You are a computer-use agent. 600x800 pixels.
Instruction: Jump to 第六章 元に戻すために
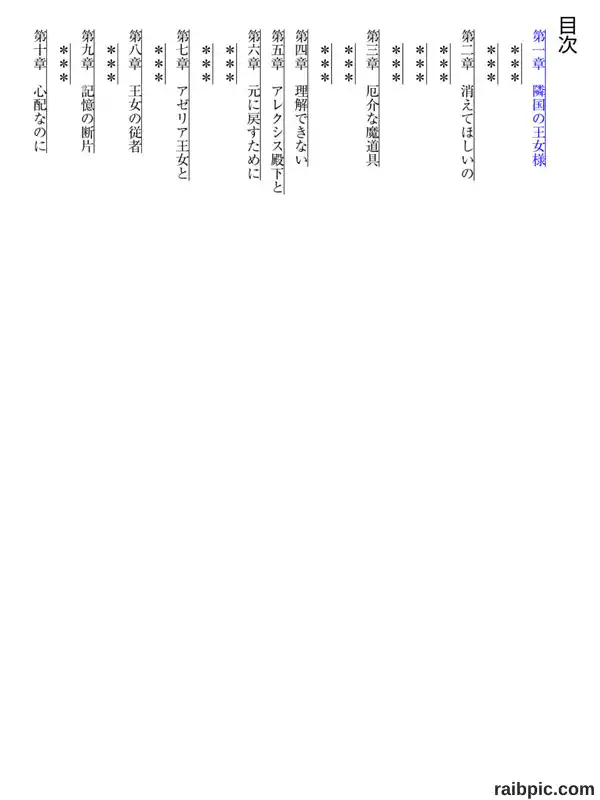click(254, 105)
